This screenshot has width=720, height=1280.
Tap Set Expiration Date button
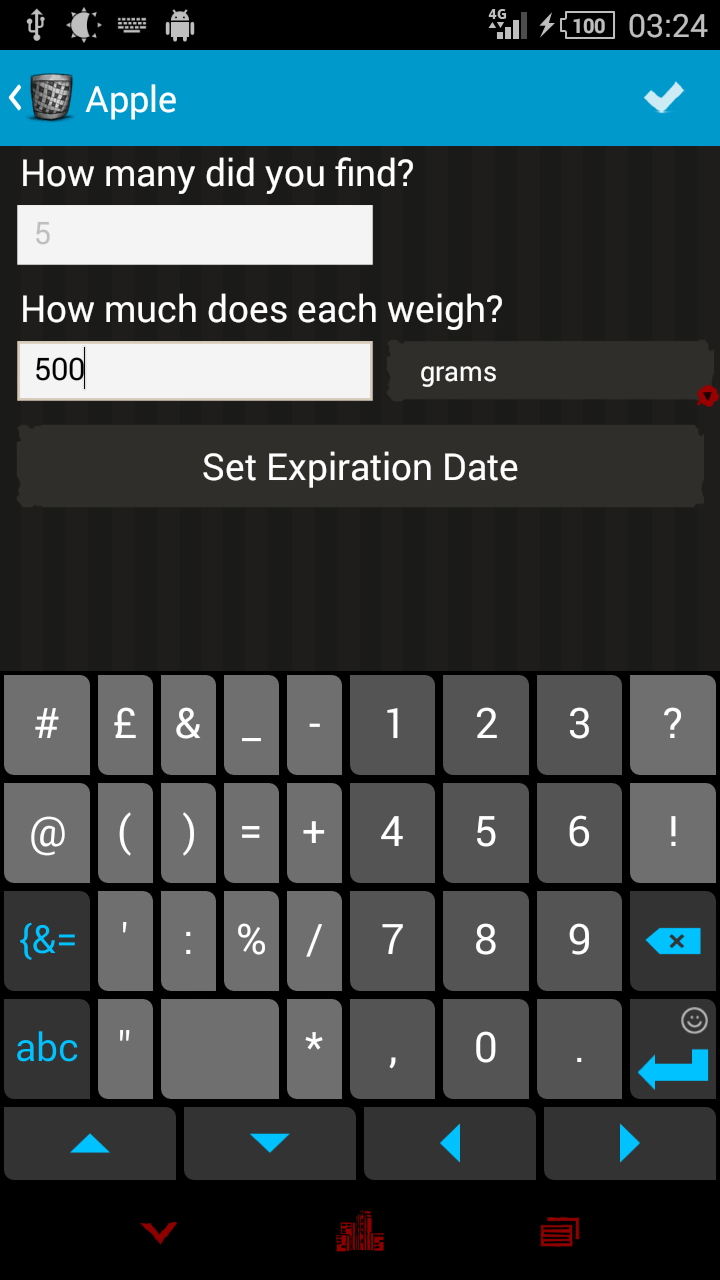point(360,467)
